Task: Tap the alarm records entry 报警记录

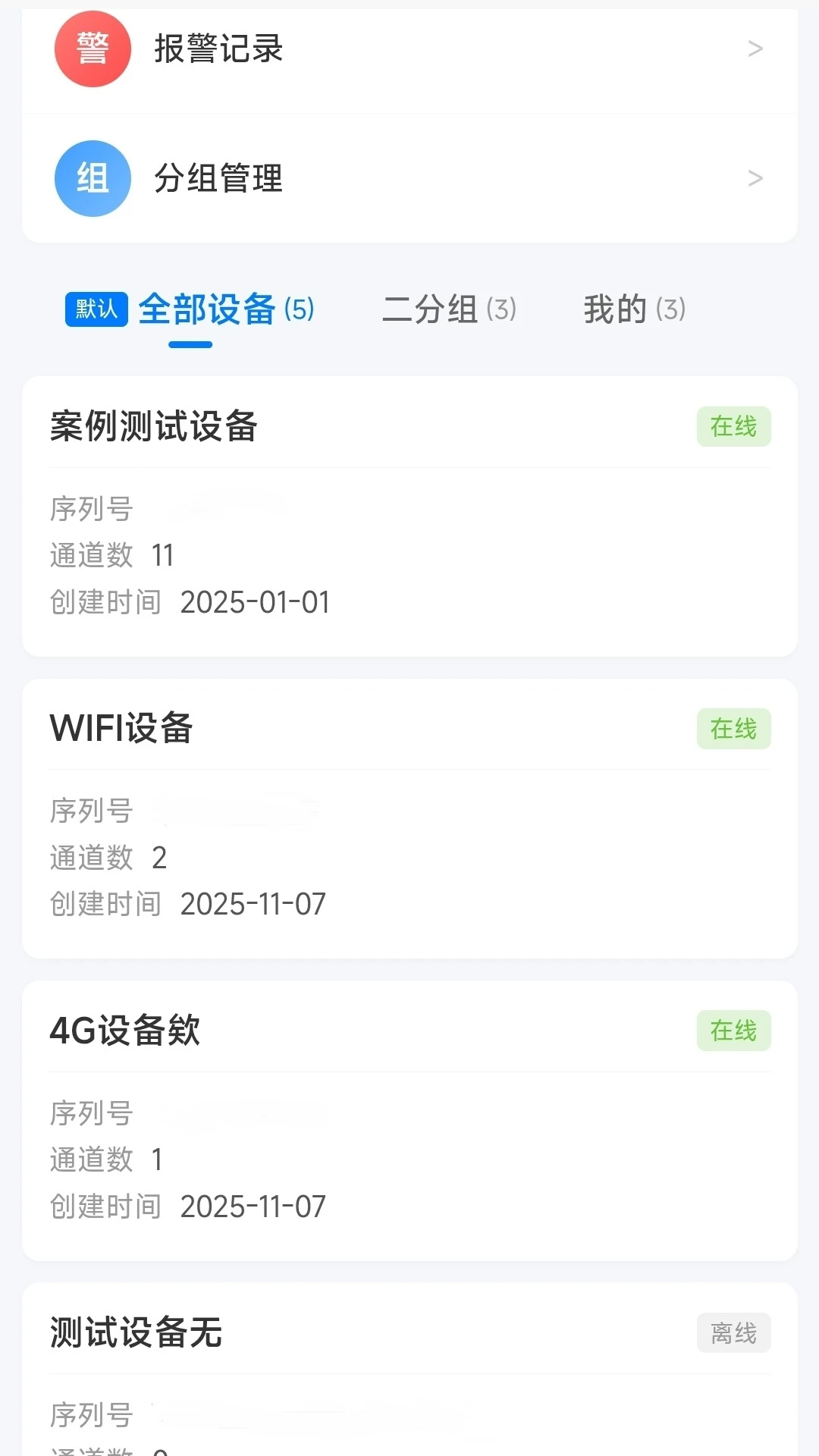Action: [x=218, y=49]
